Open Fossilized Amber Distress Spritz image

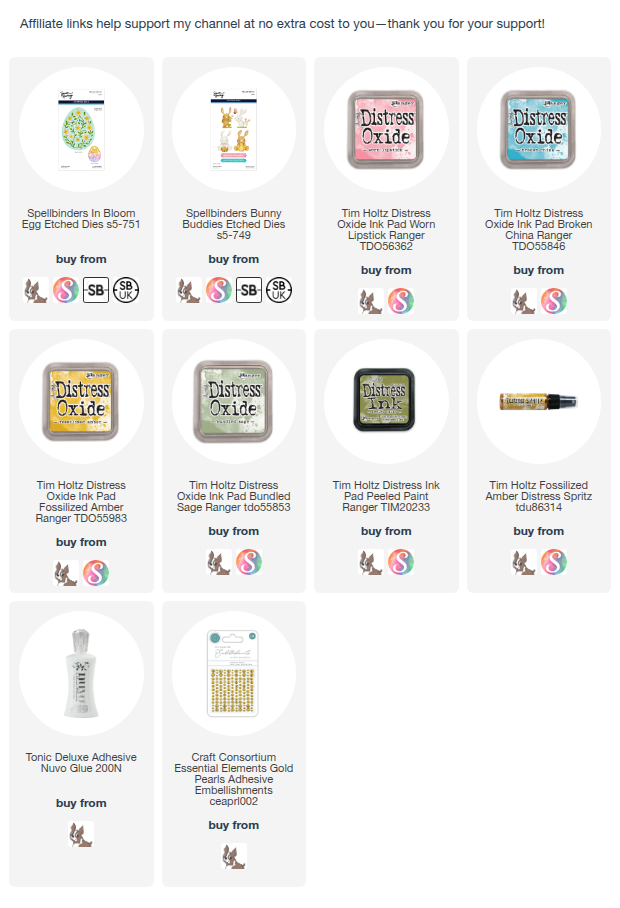[538, 401]
